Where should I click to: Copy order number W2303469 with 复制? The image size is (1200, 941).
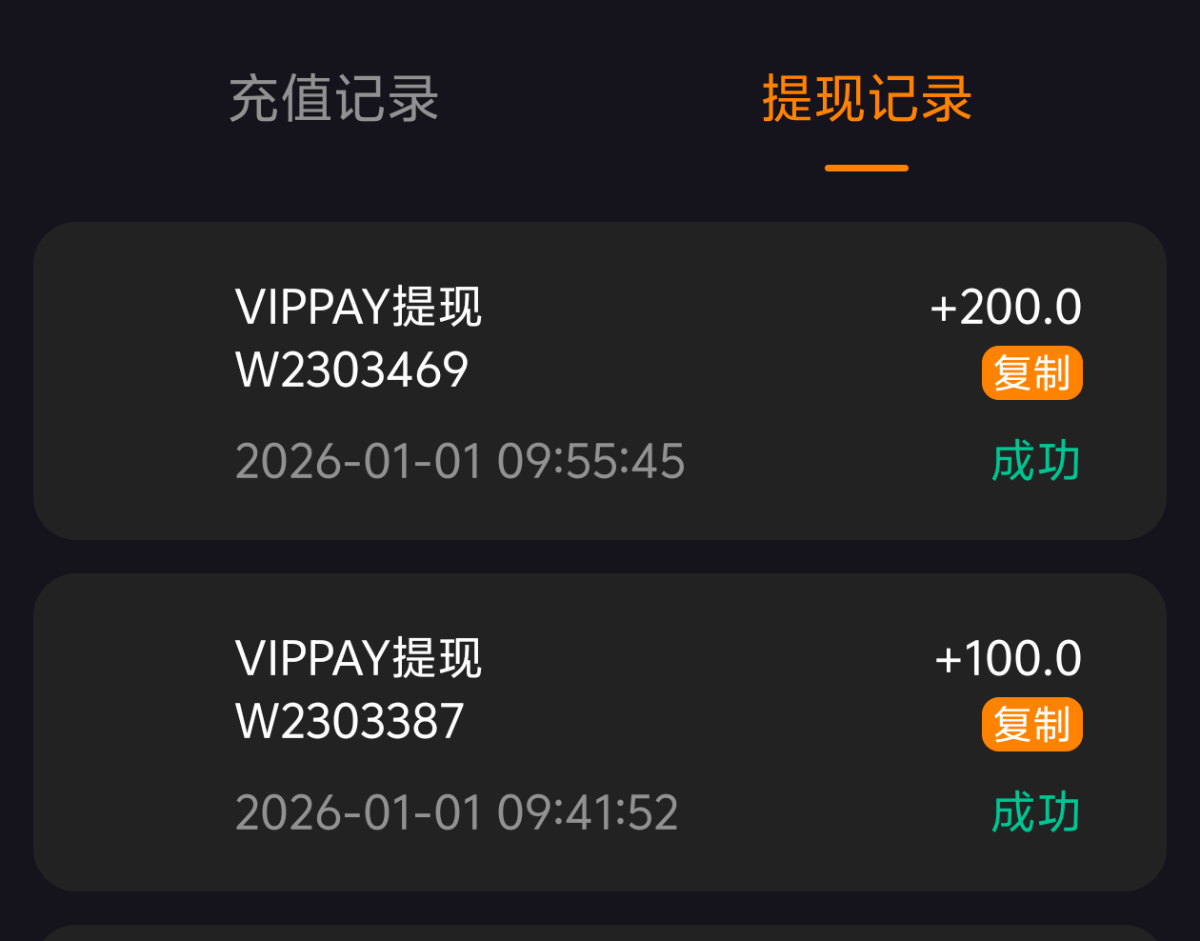[1032, 373]
